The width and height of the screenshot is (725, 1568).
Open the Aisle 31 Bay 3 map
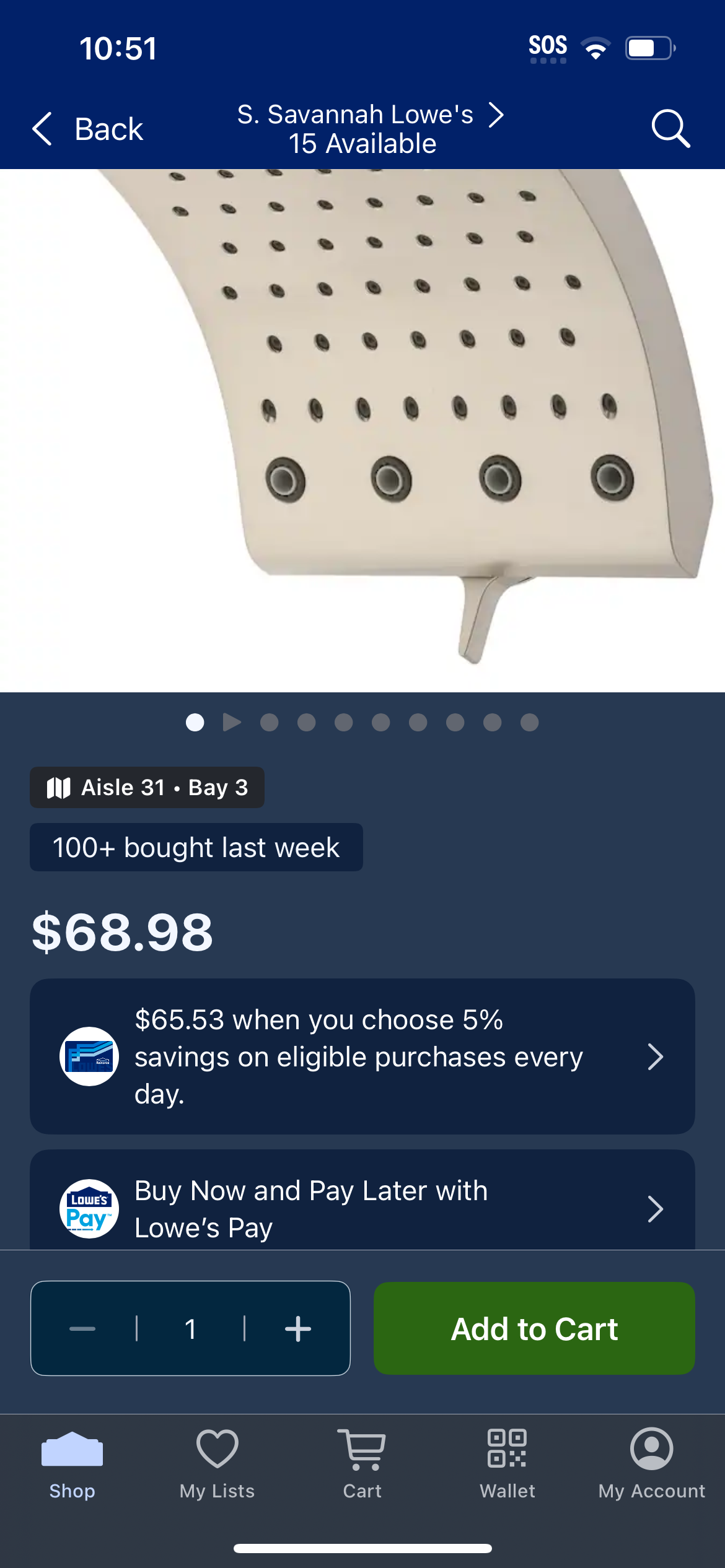147,787
